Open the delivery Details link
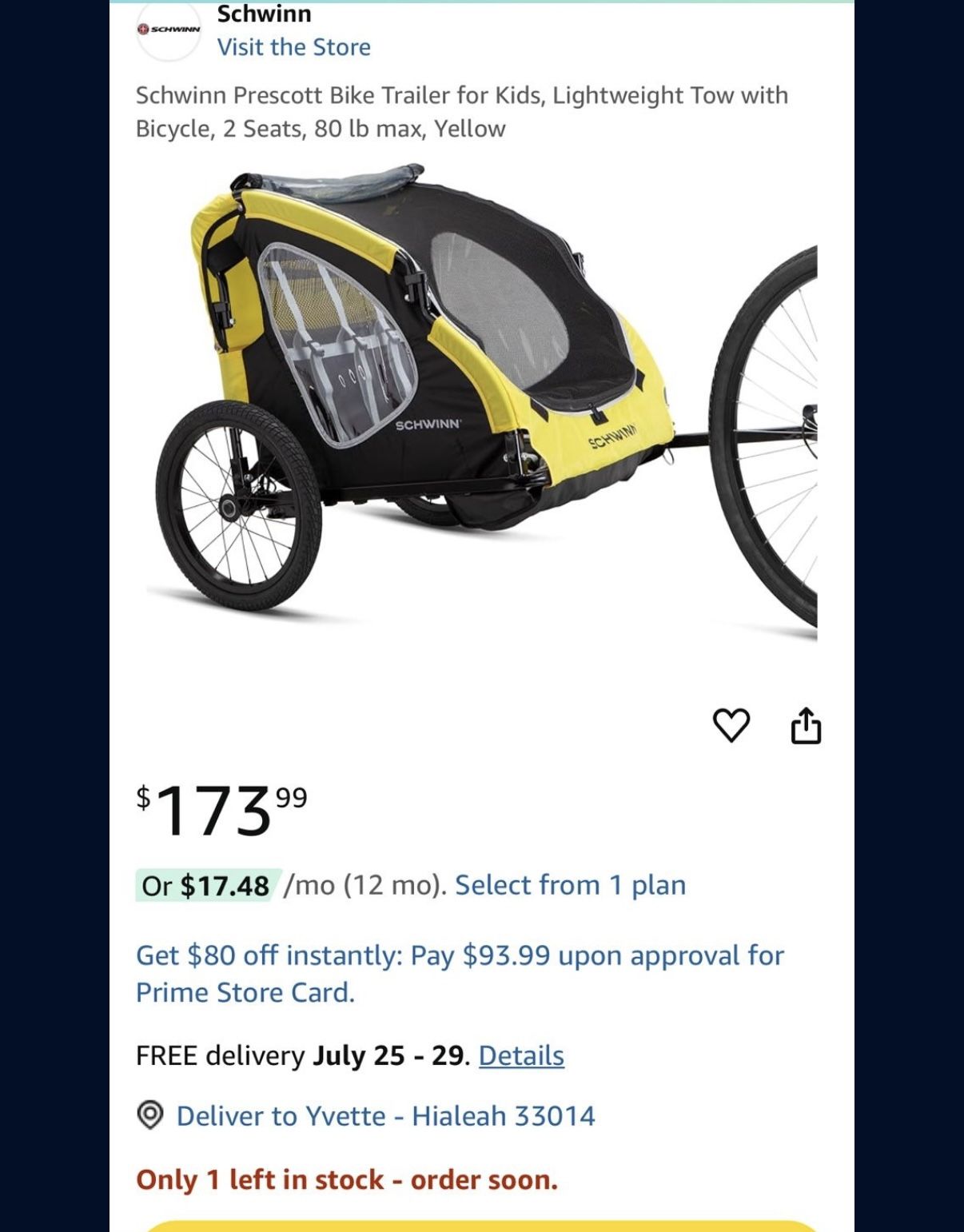This screenshot has height=1232, width=964. tap(521, 1057)
